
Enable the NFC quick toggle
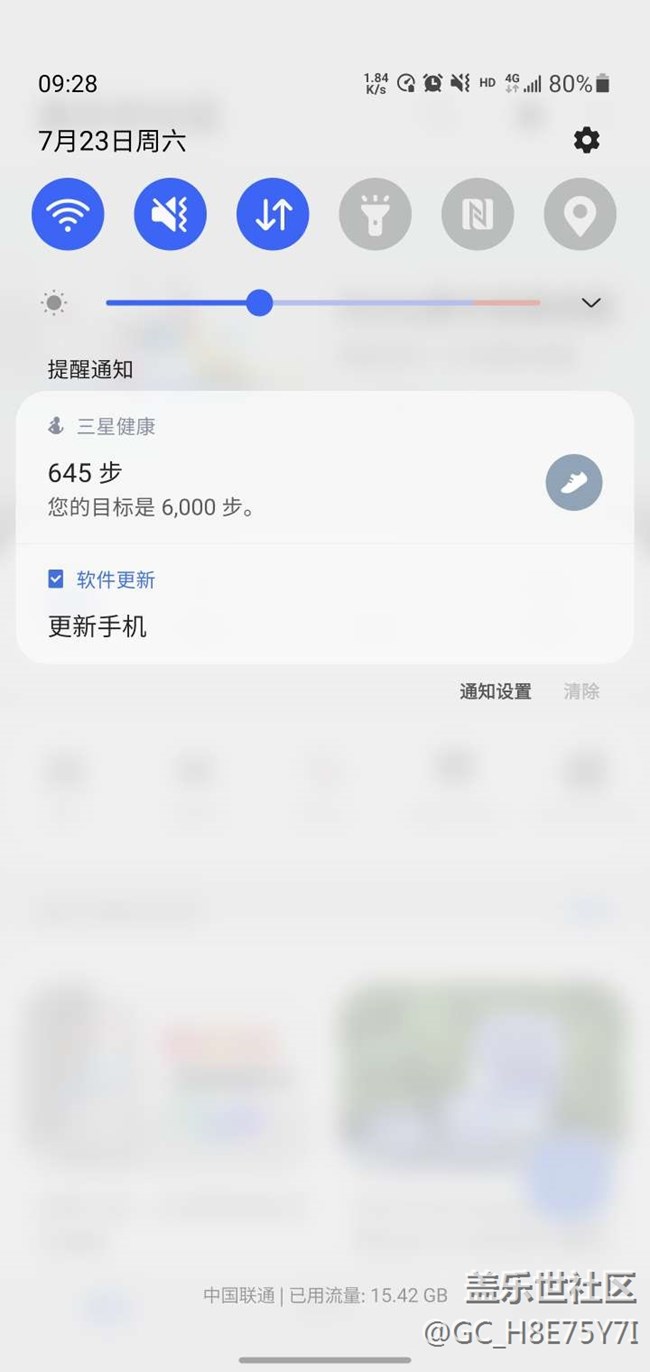478,214
